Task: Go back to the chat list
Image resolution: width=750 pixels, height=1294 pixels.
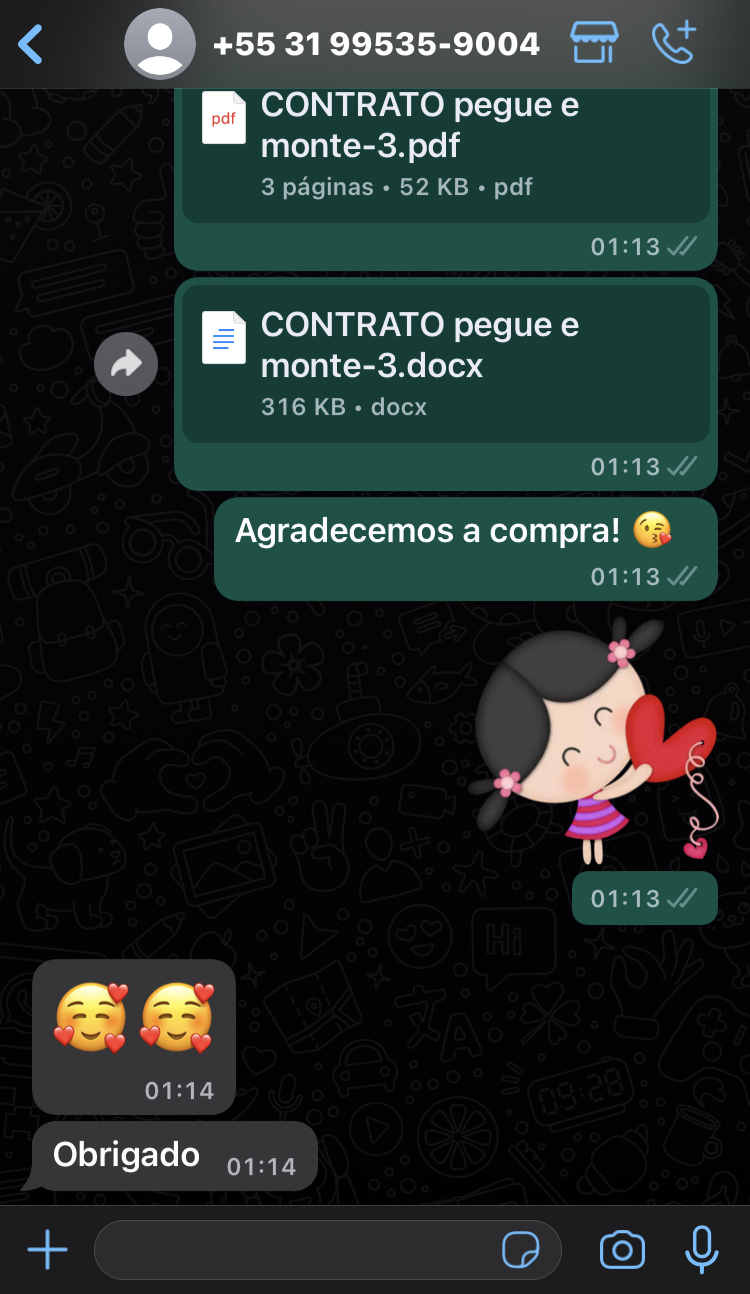Action: 32,44
